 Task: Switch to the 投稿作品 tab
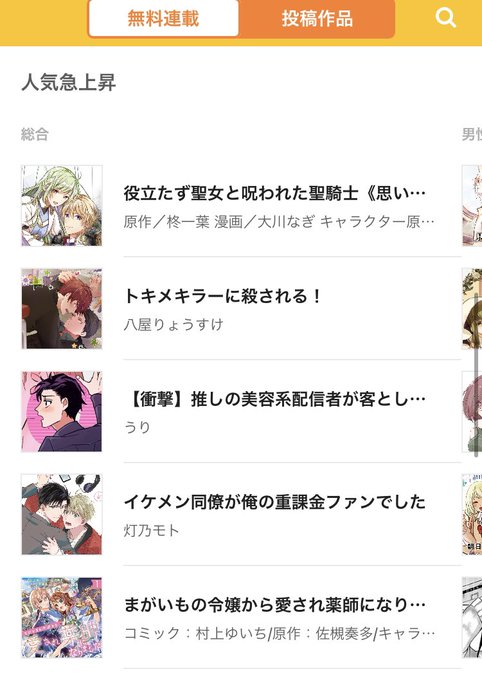pos(317,19)
